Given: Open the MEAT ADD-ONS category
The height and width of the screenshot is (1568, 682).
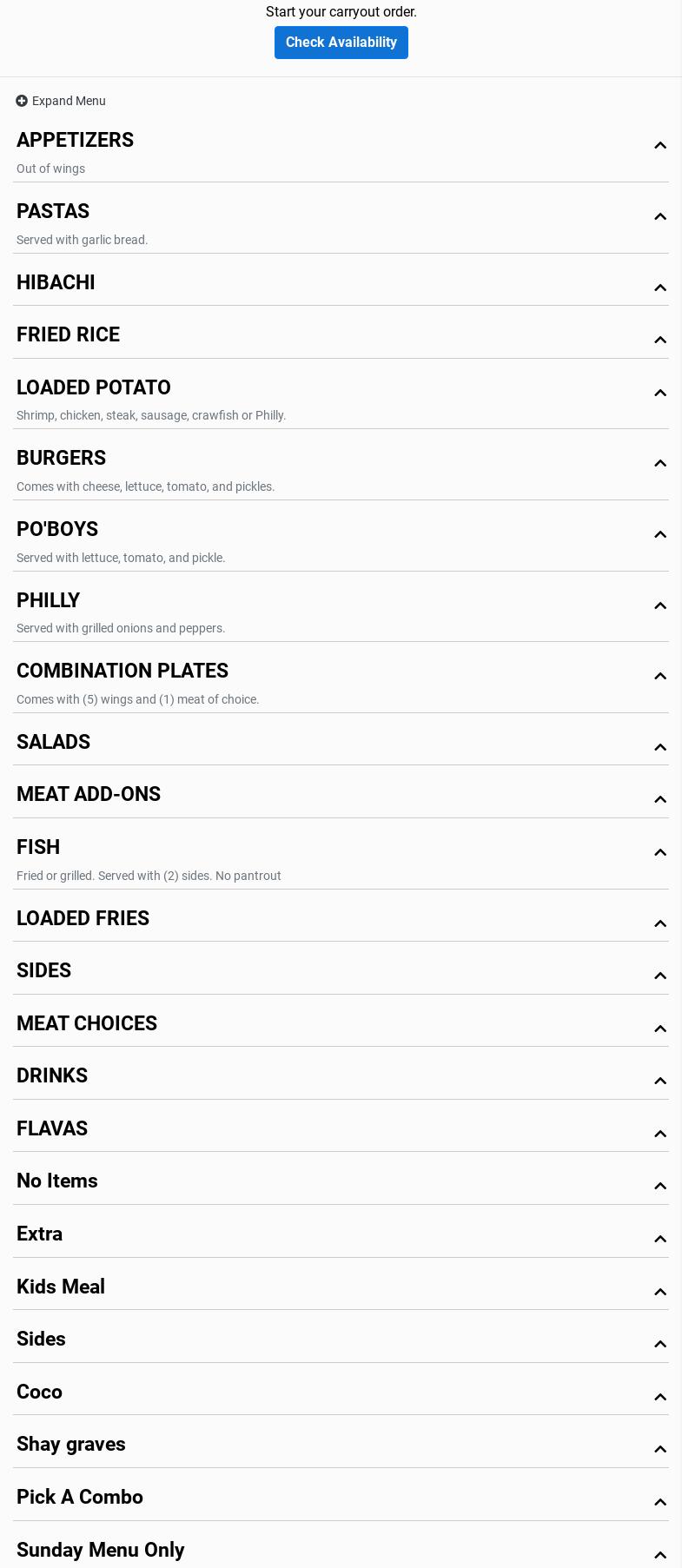Looking at the screenshot, I should coord(89,795).
